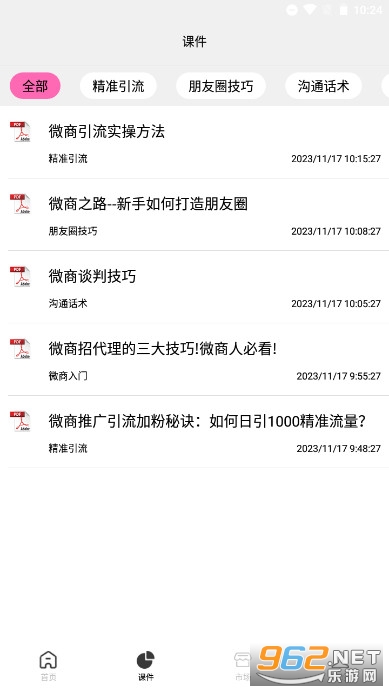Filter courseware by 精准引流
Image resolution: width=389 pixels, height=692 pixels.
tap(118, 86)
